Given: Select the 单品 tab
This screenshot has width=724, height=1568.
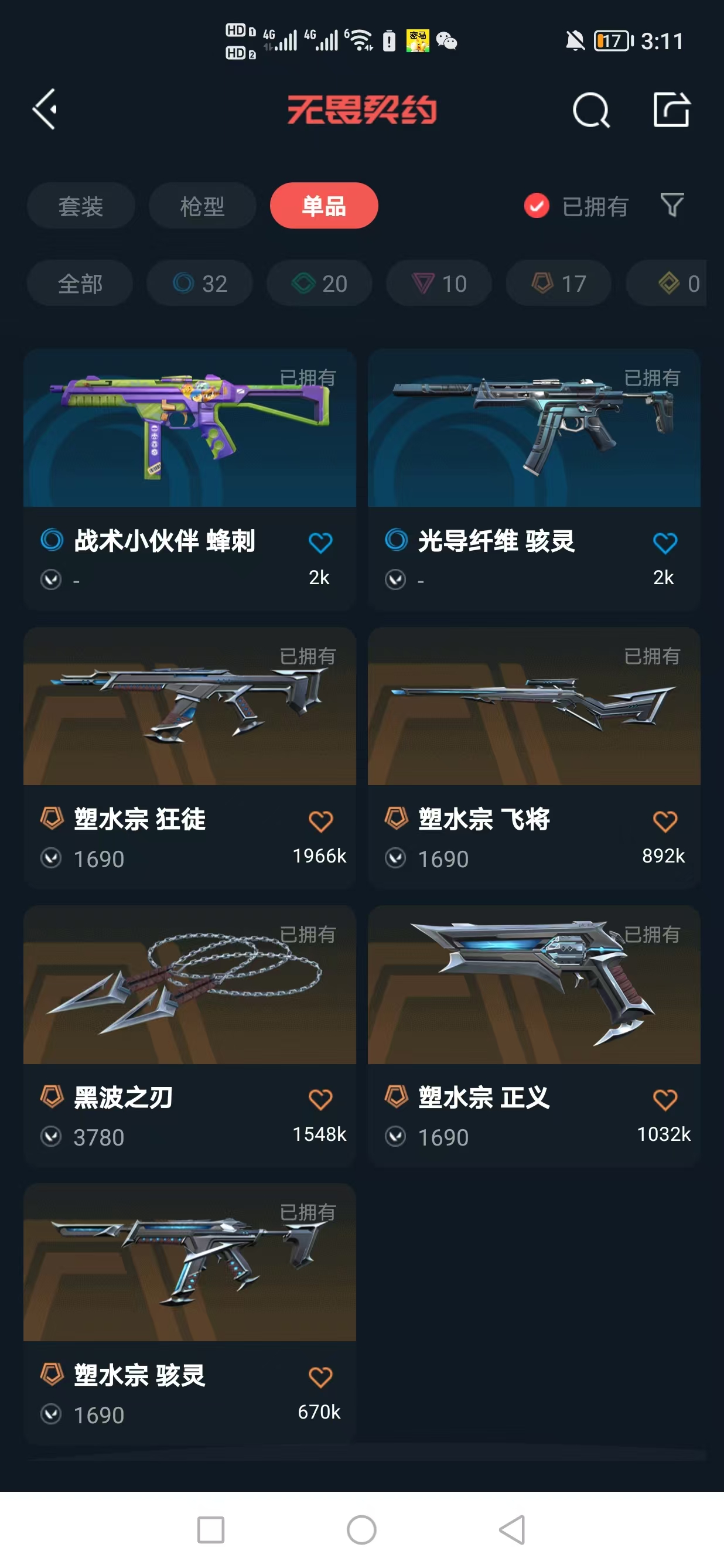Looking at the screenshot, I should (x=324, y=206).
